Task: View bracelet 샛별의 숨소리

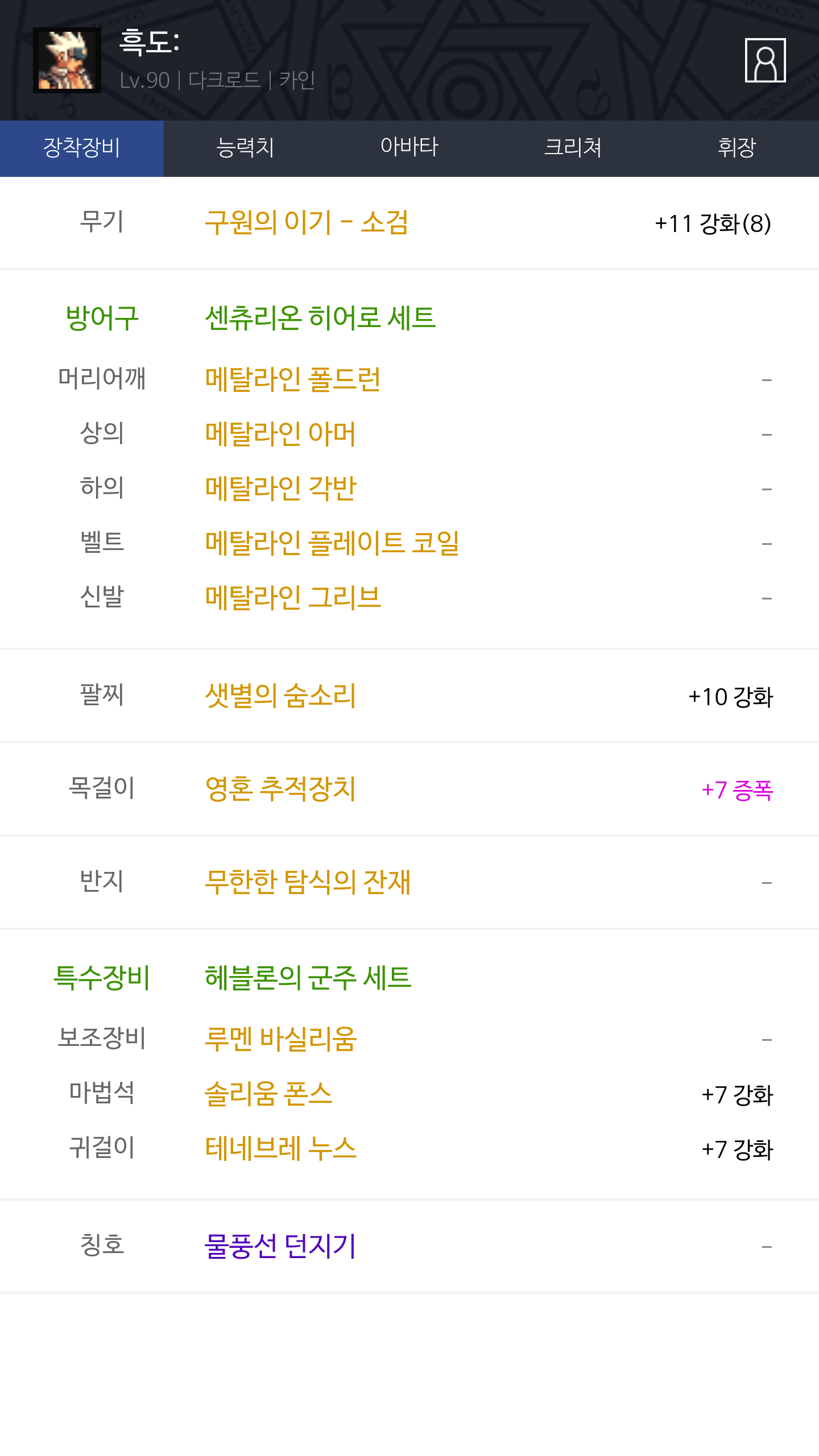Action: tap(280, 696)
